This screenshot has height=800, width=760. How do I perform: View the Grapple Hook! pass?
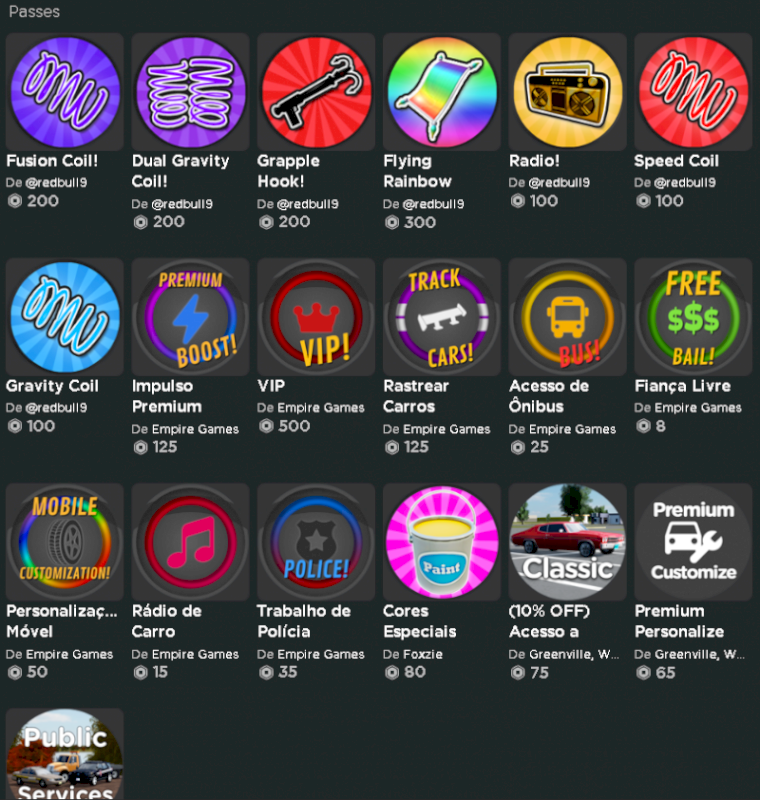tap(316, 92)
